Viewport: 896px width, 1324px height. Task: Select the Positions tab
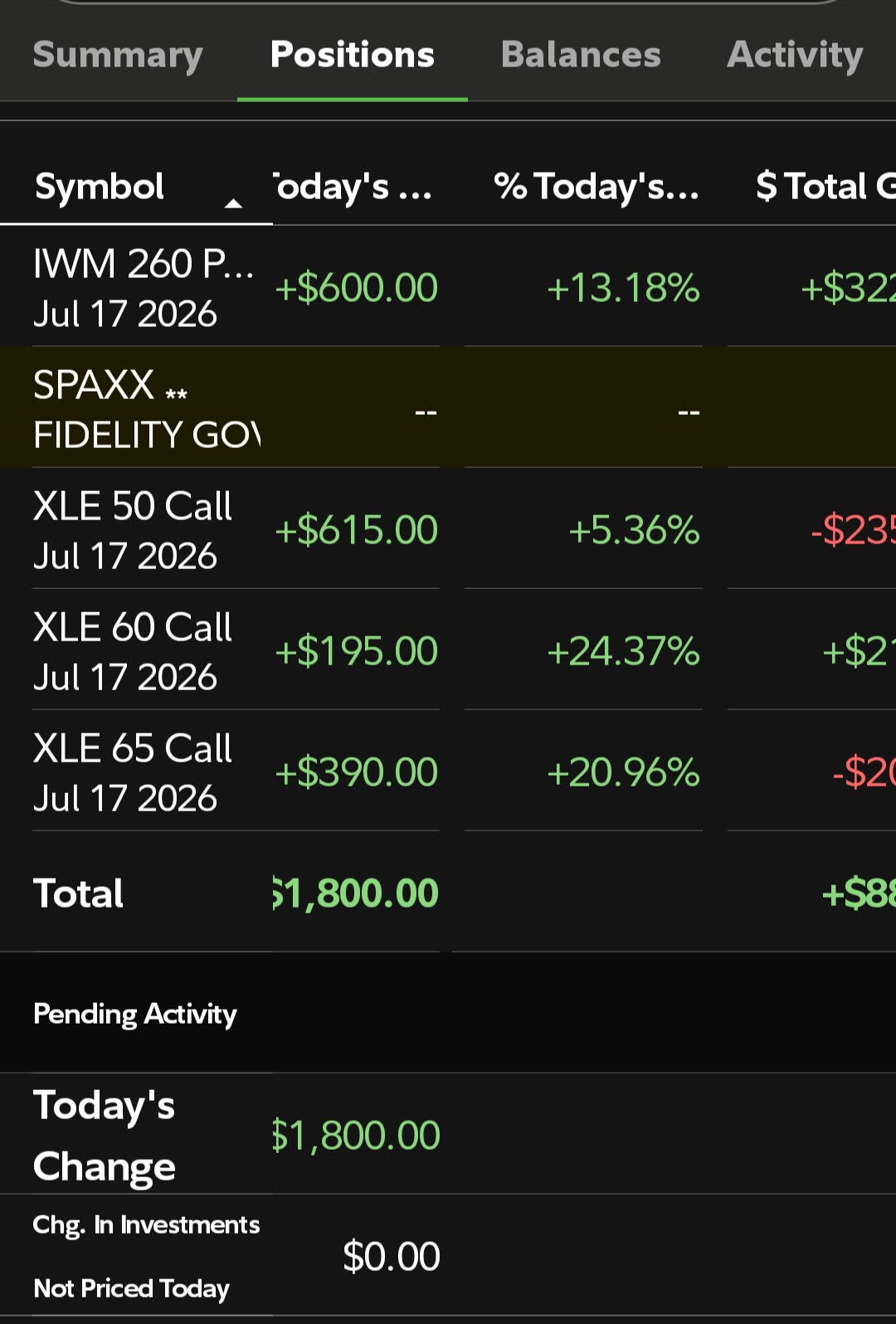(353, 55)
